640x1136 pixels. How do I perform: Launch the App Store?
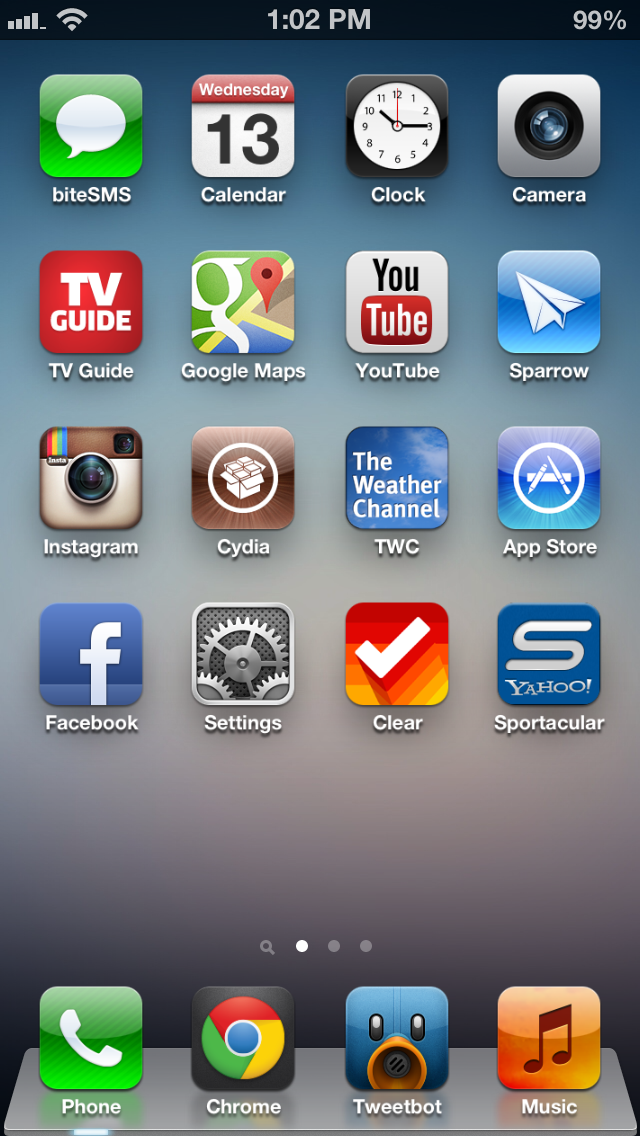click(x=549, y=478)
